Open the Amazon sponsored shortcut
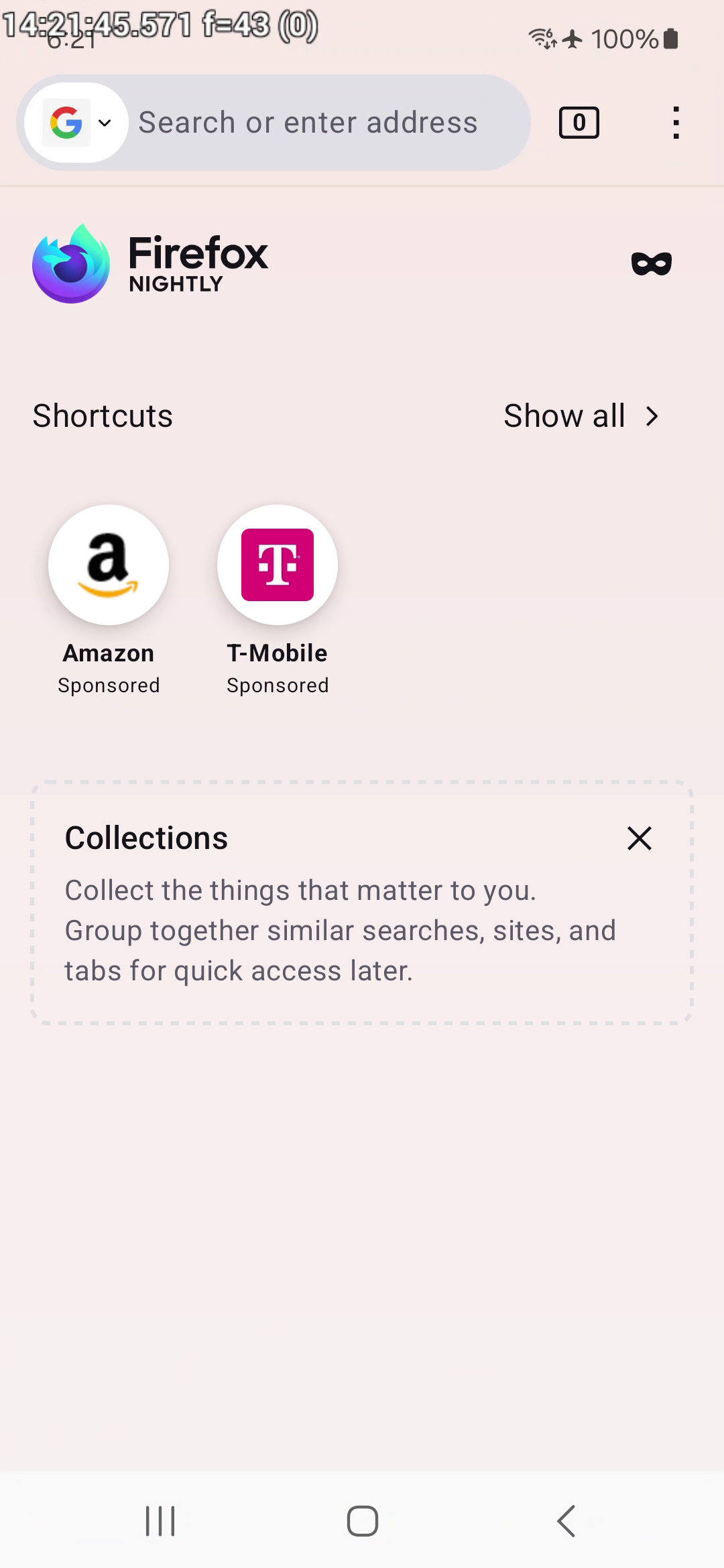The height and width of the screenshot is (1568, 724). tap(109, 565)
